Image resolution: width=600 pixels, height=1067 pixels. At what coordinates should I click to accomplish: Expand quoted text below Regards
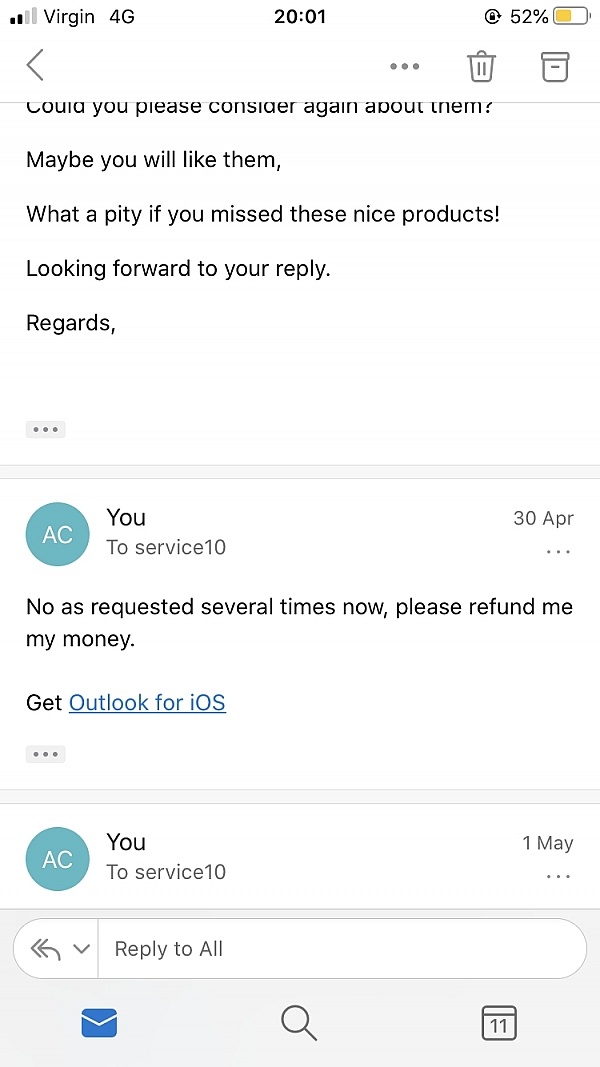46,429
